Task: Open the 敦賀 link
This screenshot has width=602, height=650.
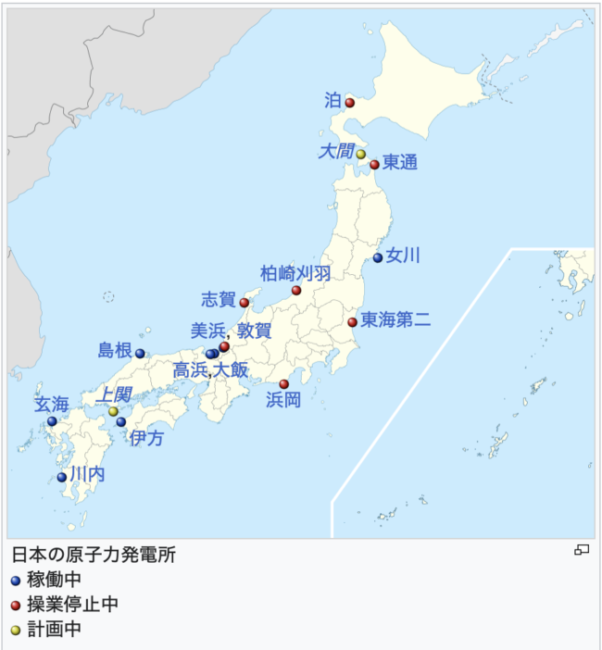Action: 255,330
